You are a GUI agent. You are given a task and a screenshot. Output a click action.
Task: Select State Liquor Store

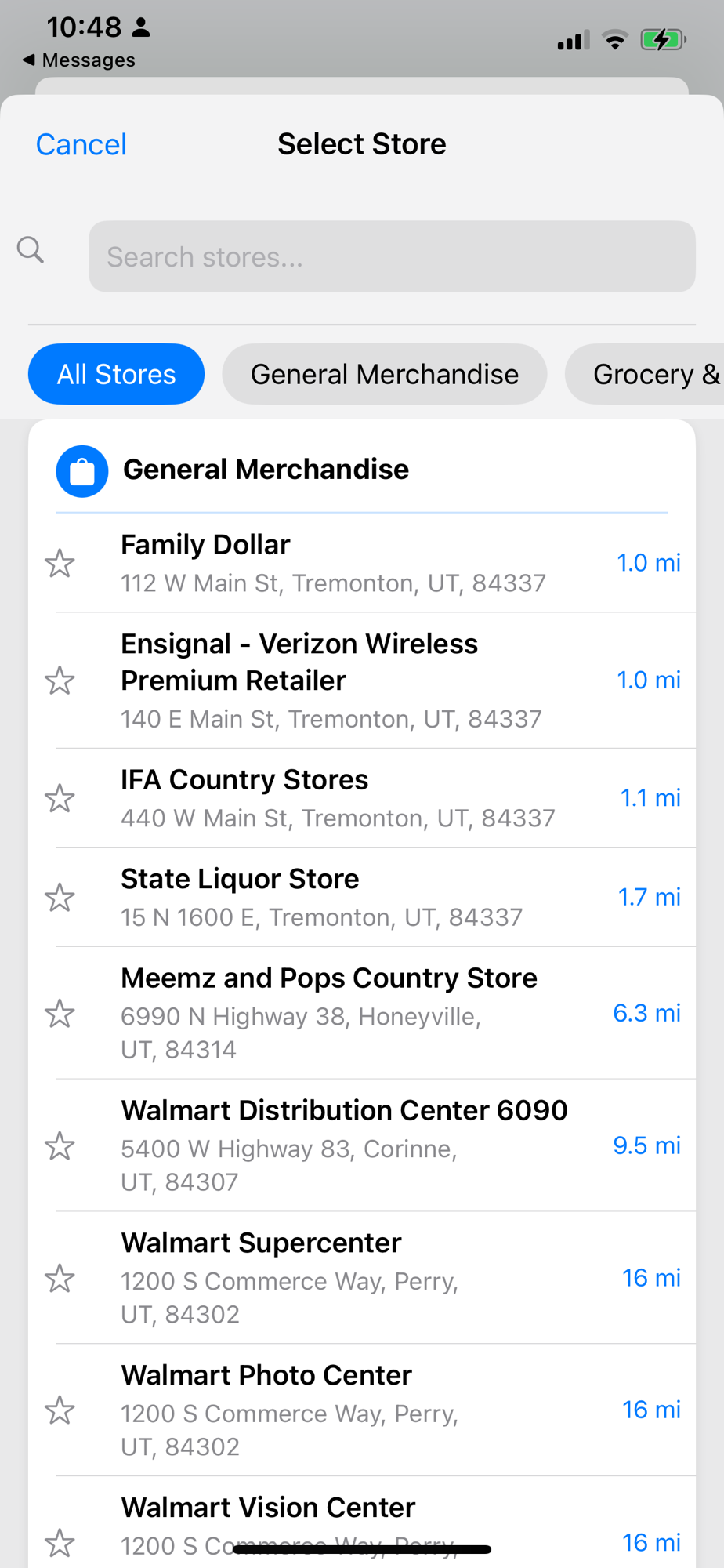pyautogui.click(x=360, y=896)
